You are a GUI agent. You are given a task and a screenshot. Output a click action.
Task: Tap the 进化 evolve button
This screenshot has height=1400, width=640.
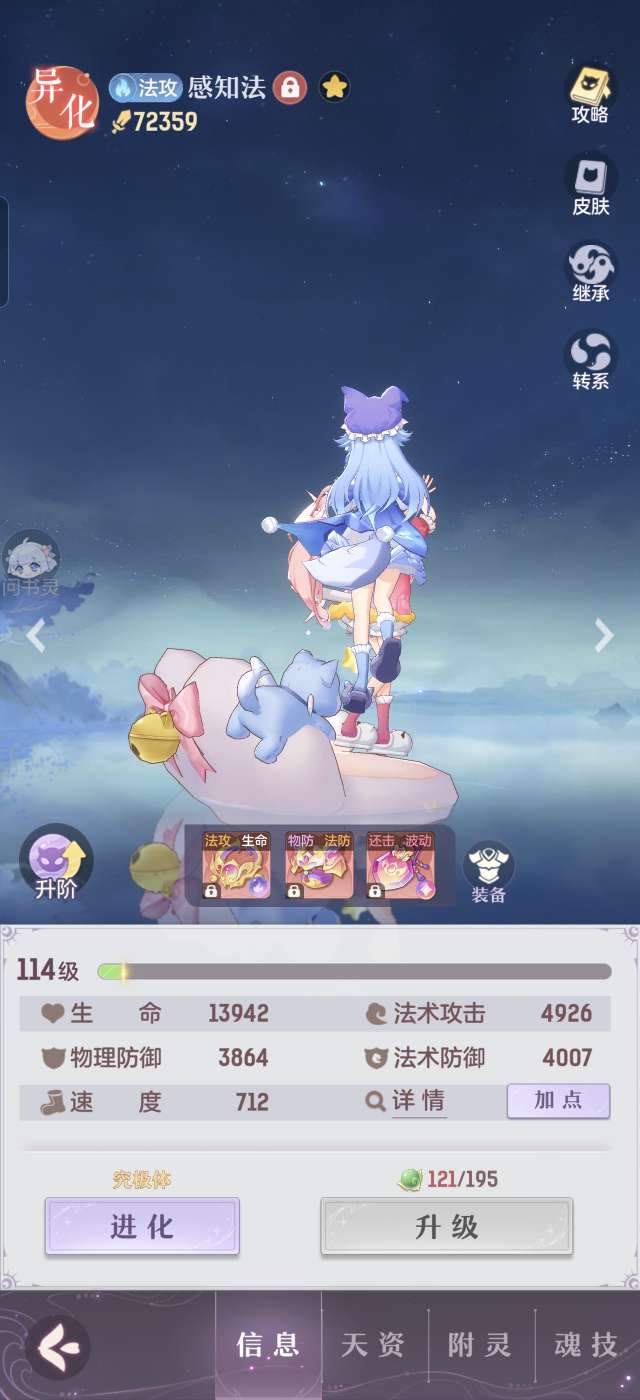(142, 1226)
